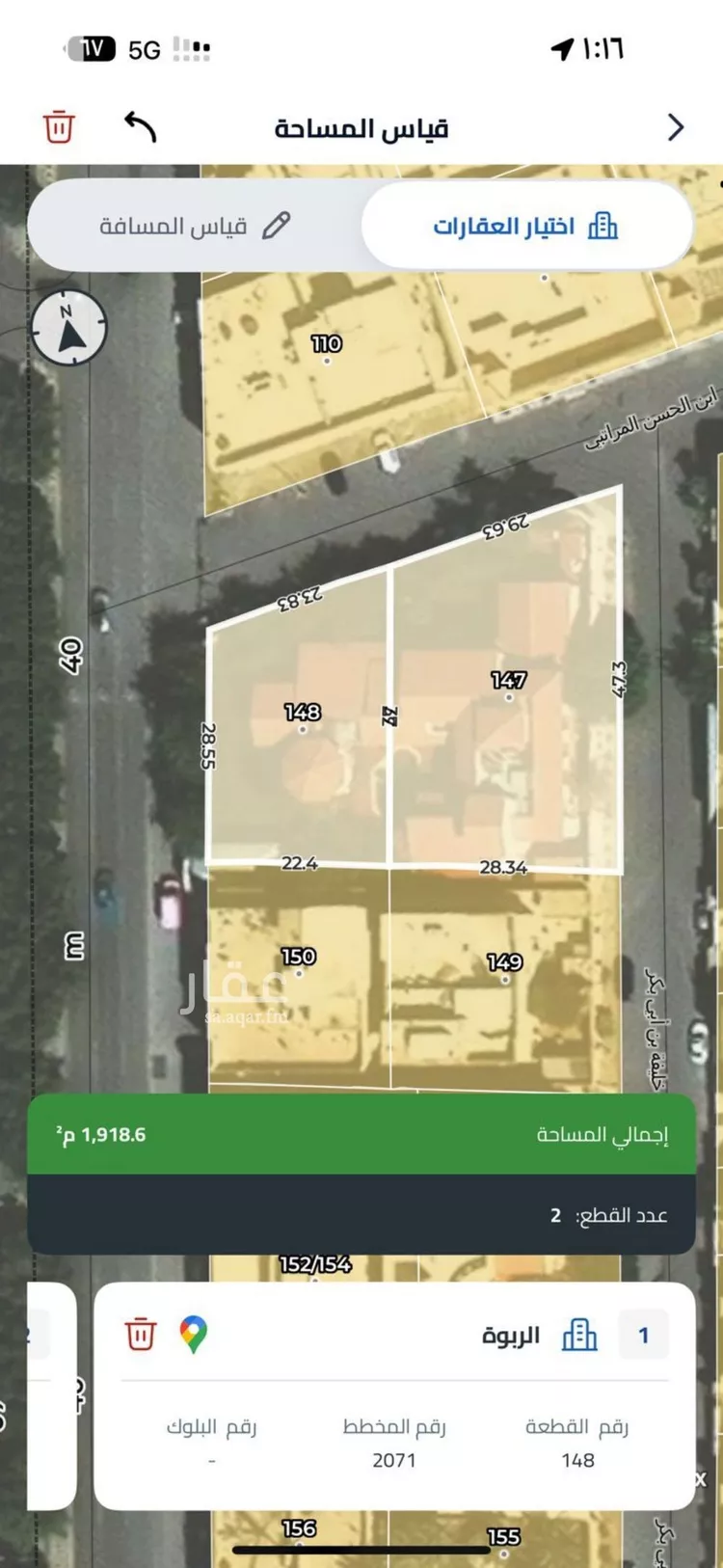This screenshot has height=1568, width=723.
Task: Tap selected plot 148 on the map
Action: point(302,718)
